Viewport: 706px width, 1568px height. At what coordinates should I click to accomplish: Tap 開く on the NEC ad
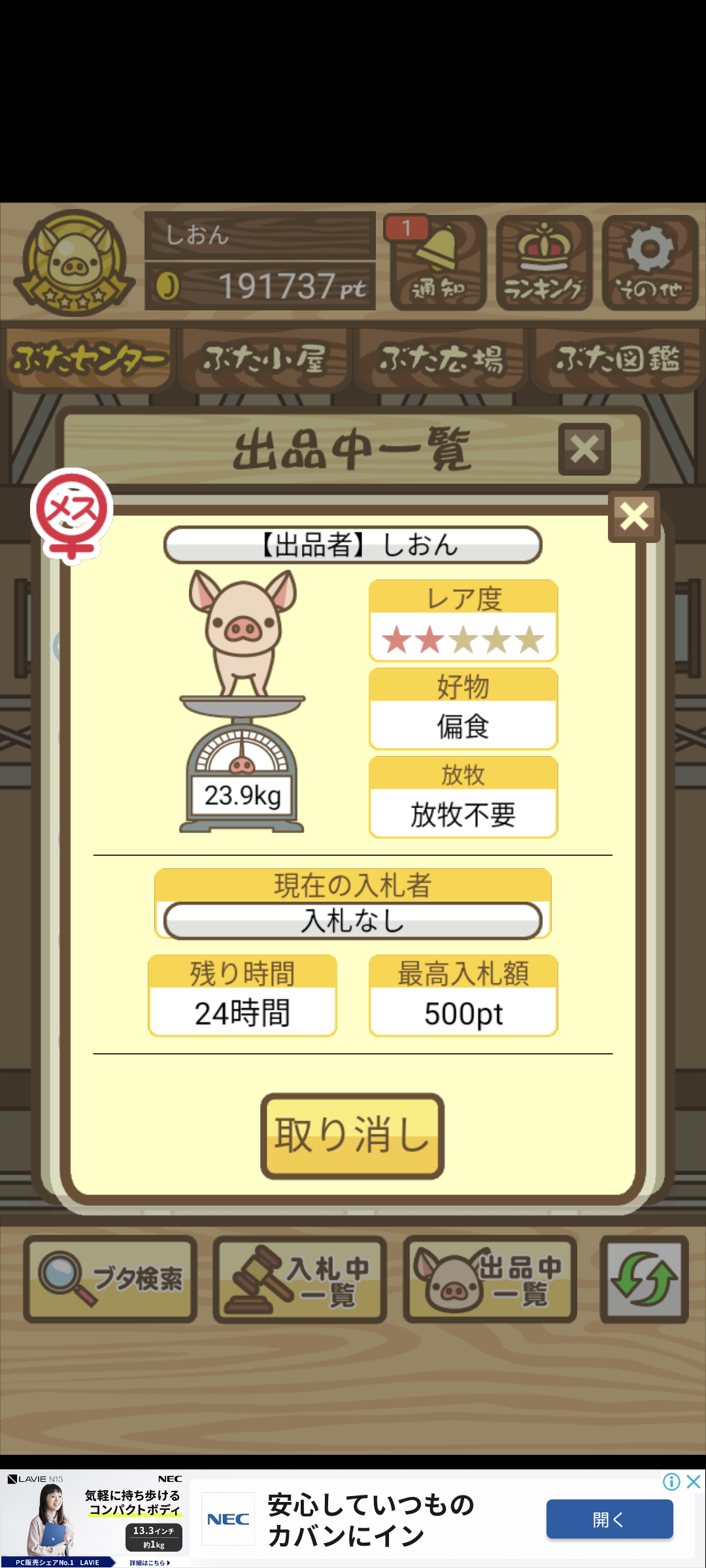pos(609,1519)
